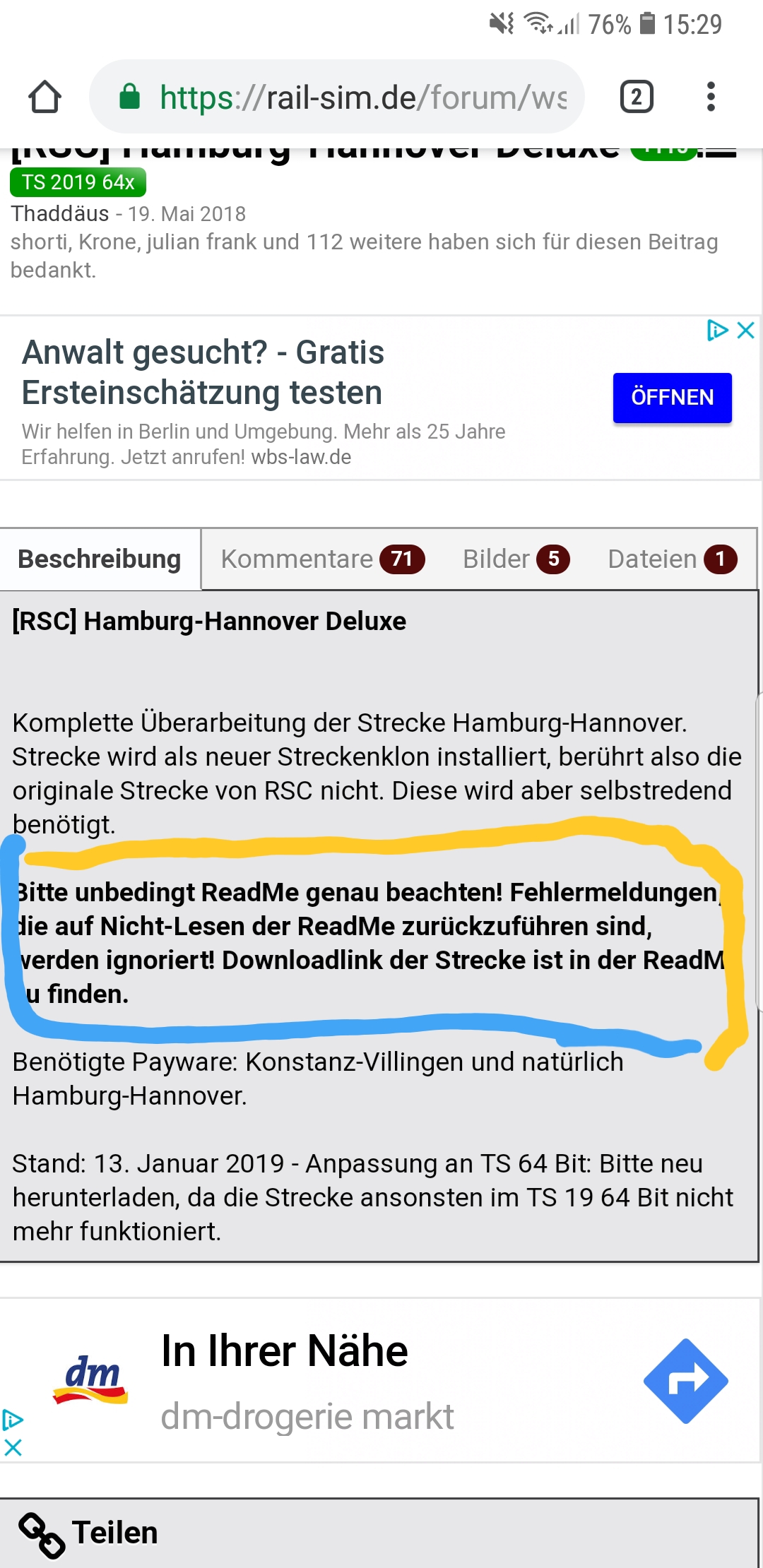The height and width of the screenshot is (1568, 763).
Task: Switch to the Bilder tab
Action: [516, 559]
